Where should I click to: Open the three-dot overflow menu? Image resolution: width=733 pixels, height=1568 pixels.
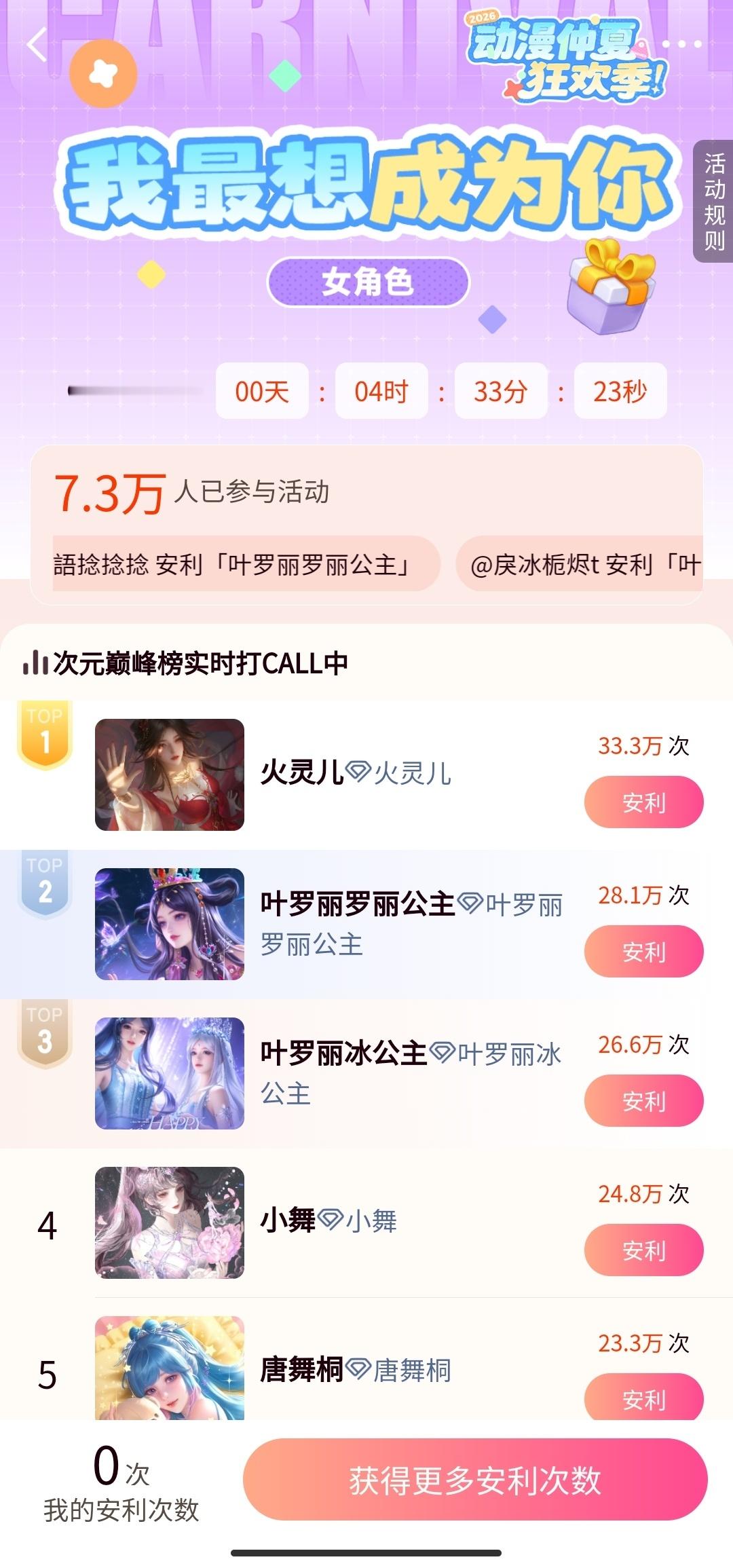[681, 44]
